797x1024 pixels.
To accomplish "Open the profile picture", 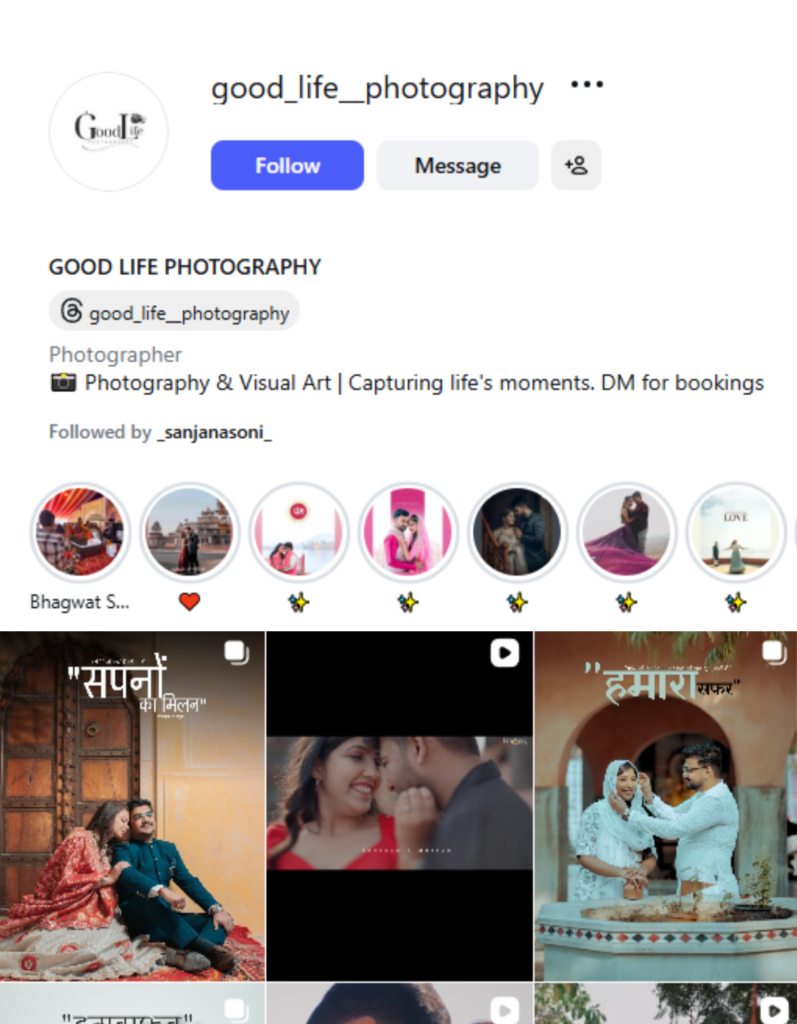I will click(x=108, y=131).
